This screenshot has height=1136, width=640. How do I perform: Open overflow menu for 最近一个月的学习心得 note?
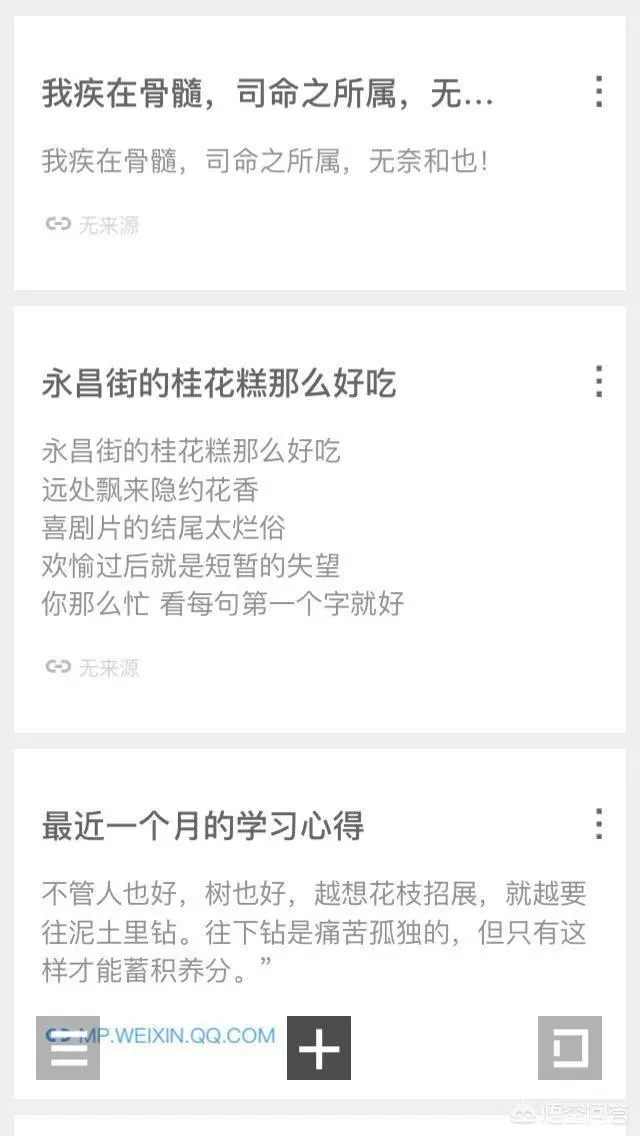[x=598, y=824]
